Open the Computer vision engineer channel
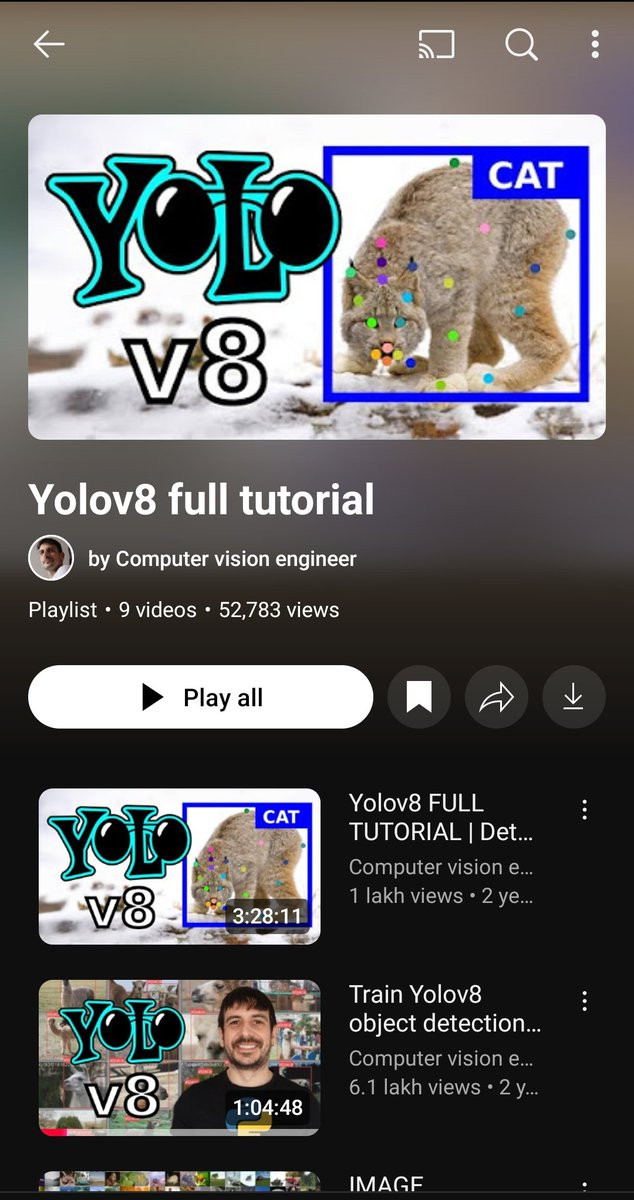This screenshot has height=1200, width=634. pyautogui.click(x=221, y=559)
